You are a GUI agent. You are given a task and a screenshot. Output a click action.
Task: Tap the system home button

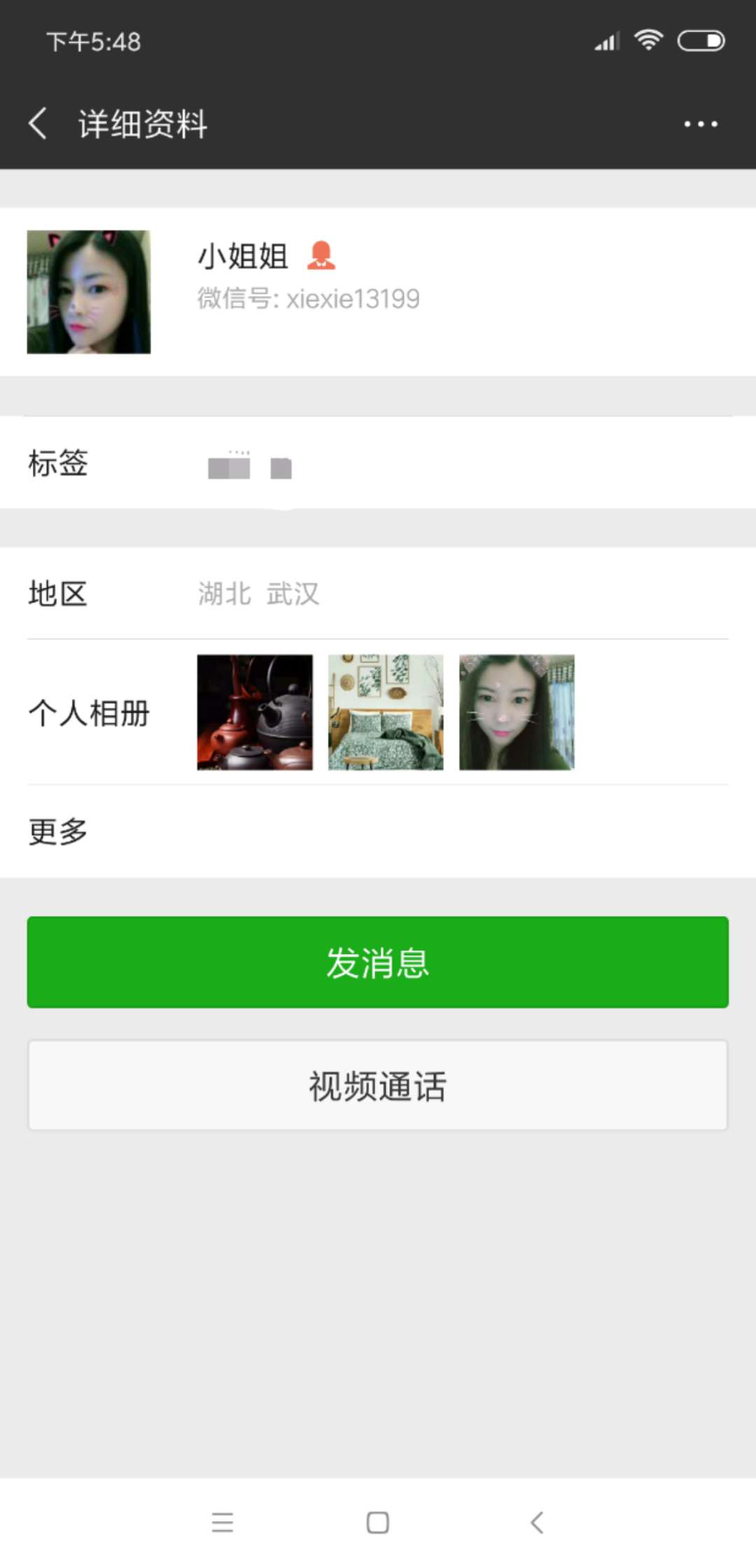coord(378,1522)
